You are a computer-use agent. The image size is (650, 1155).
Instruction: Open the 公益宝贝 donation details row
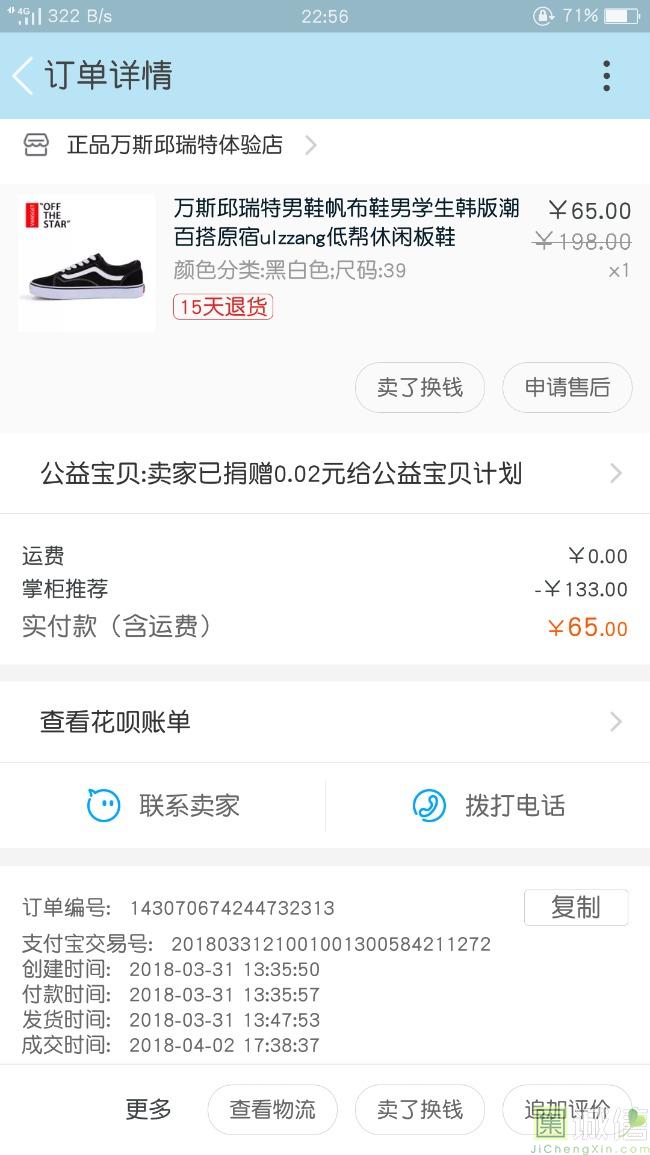coord(325,474)
